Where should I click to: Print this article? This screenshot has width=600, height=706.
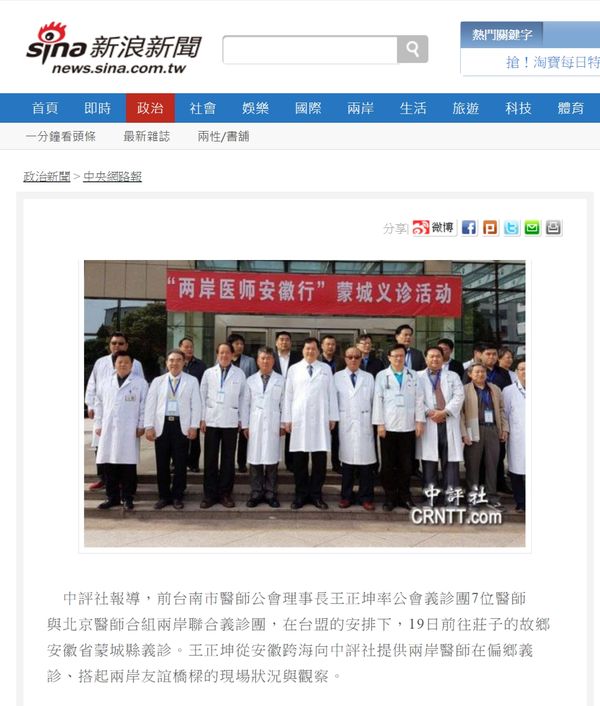coord(553,227)
